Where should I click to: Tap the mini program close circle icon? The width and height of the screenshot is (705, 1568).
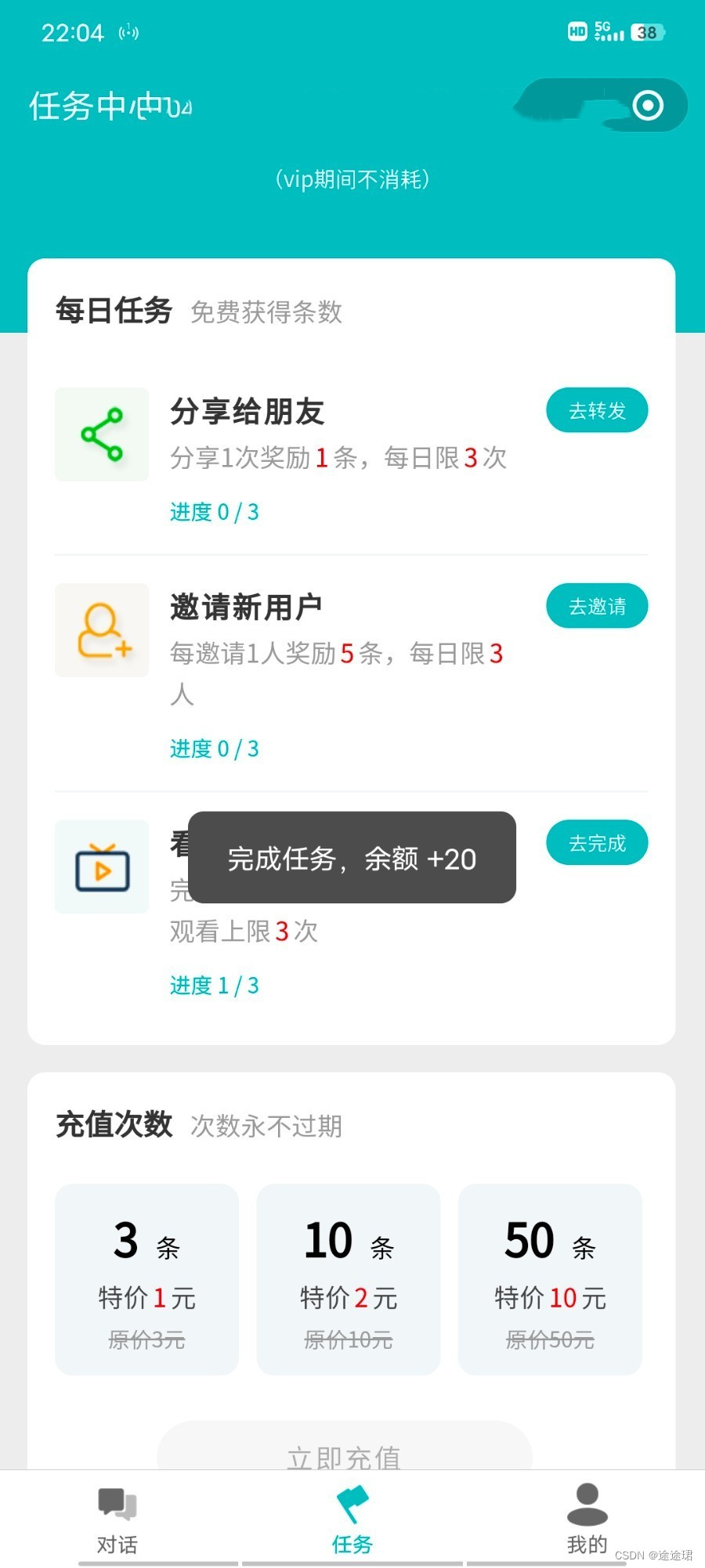[x=648, y=106]
